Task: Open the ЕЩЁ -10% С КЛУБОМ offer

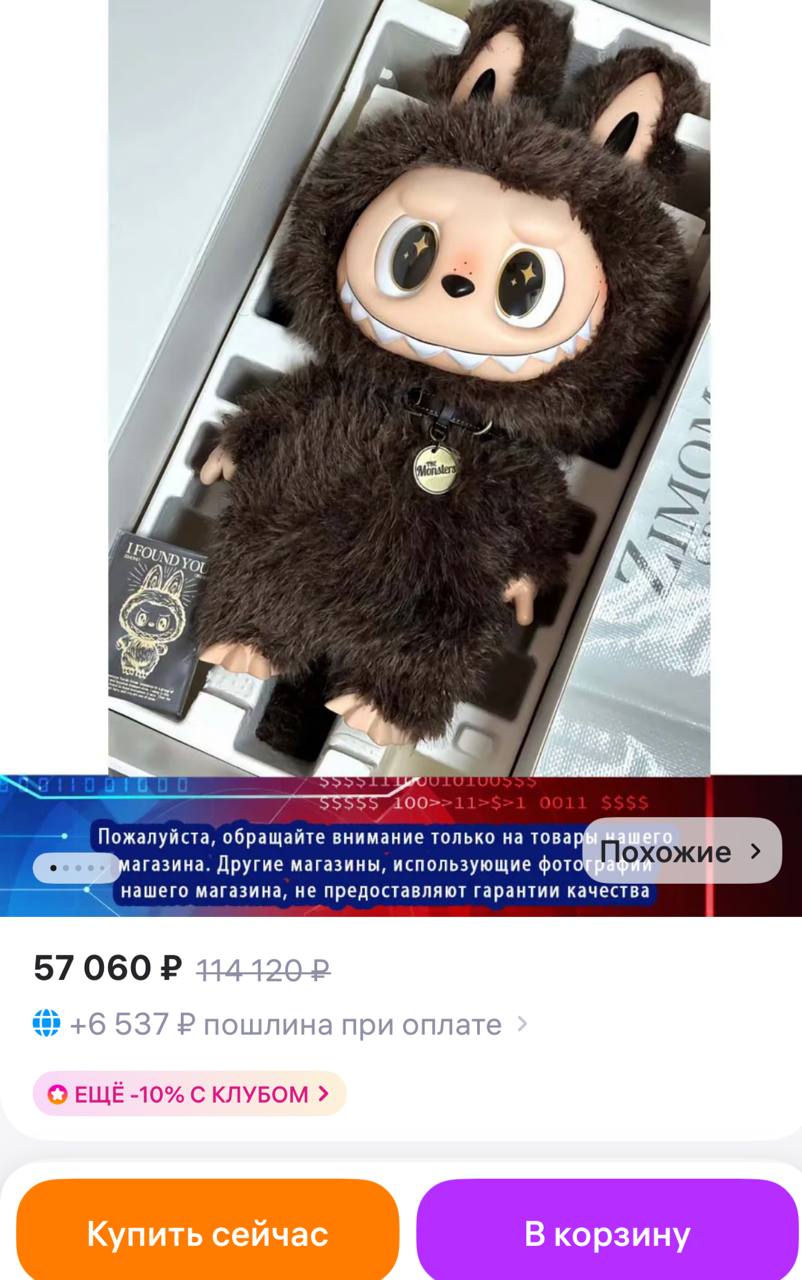Action: click(x=189, y=1094)
